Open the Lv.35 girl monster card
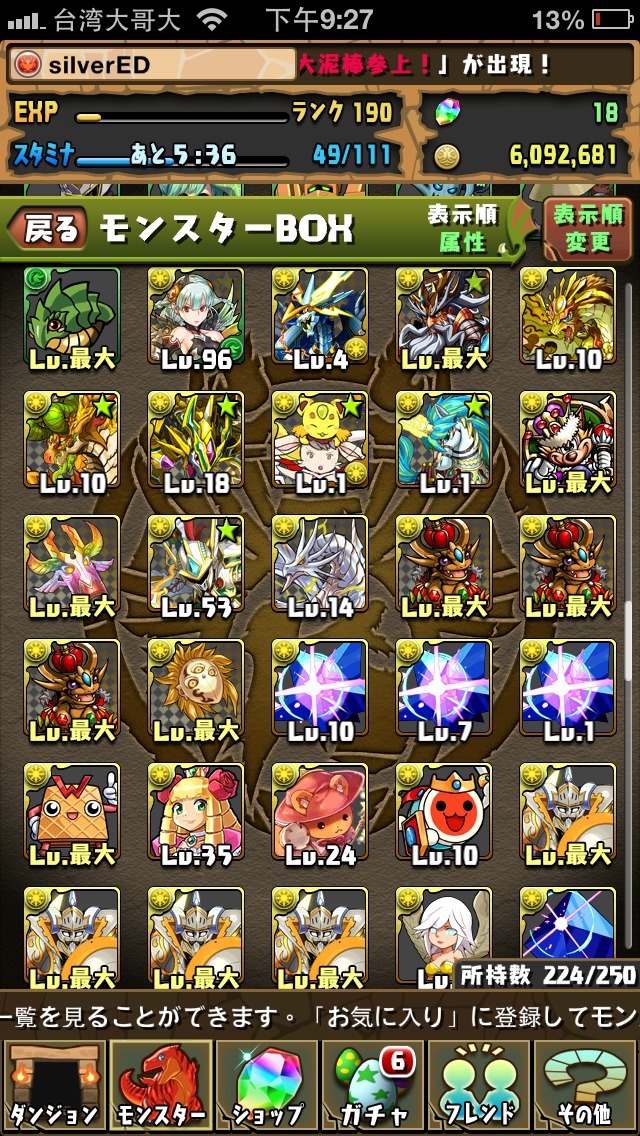Viewport: 640px width, 1136px height. coord(195,813)
